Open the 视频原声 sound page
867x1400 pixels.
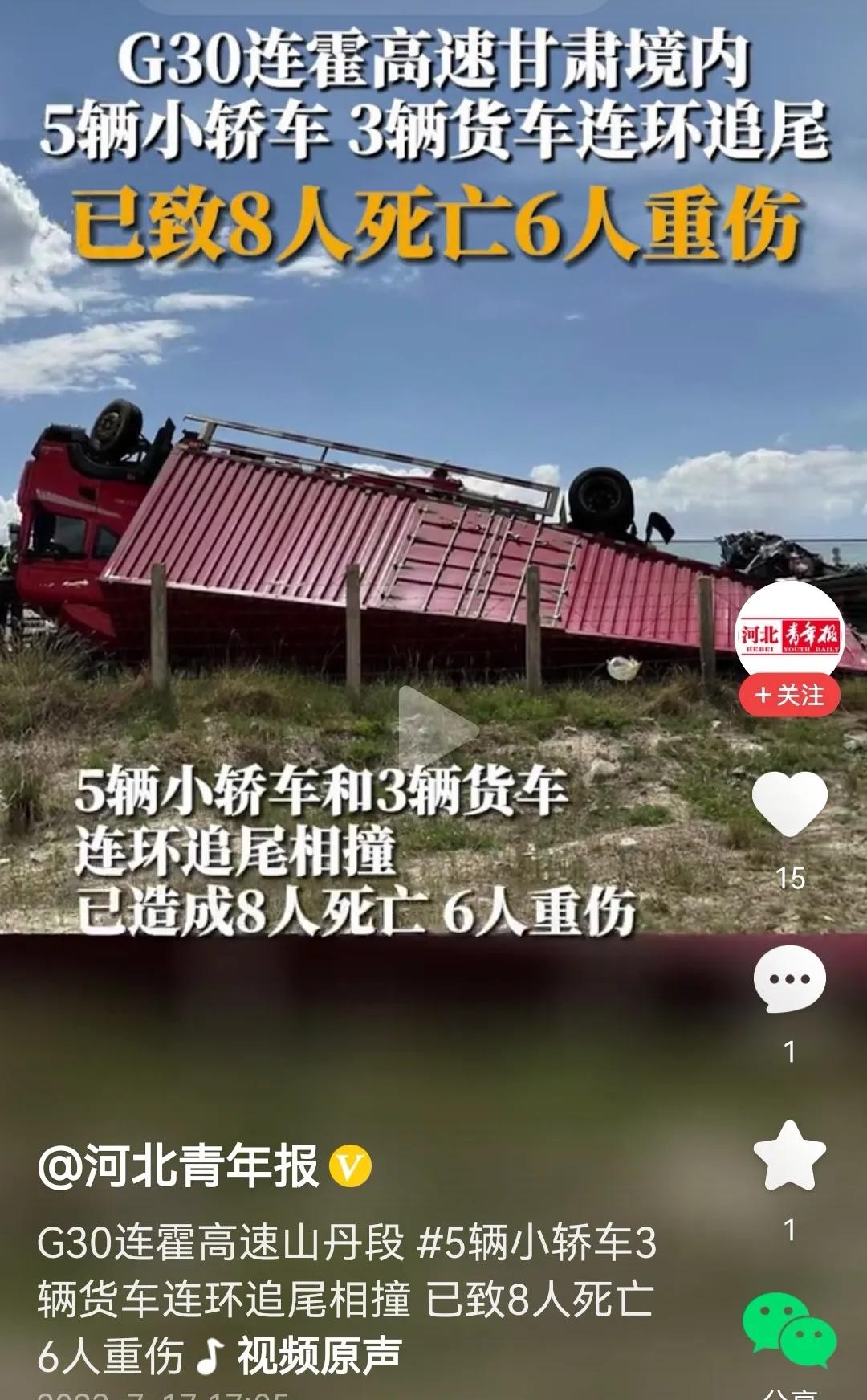tap(318, 1355)
